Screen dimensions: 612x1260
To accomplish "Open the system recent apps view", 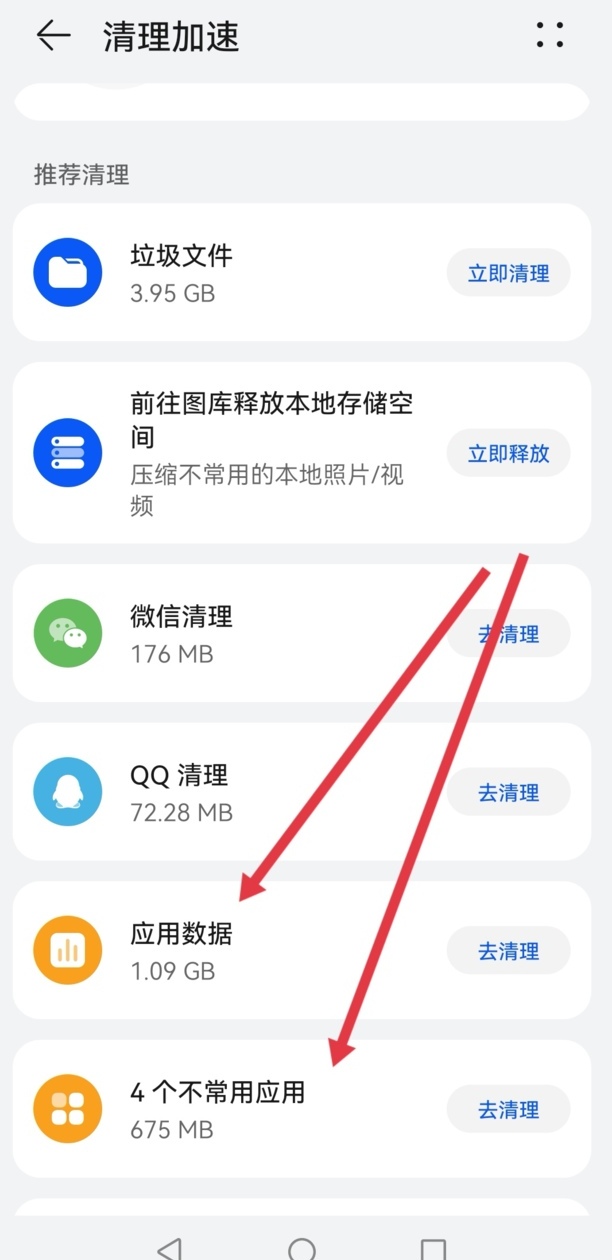I will pos(433,1248).
